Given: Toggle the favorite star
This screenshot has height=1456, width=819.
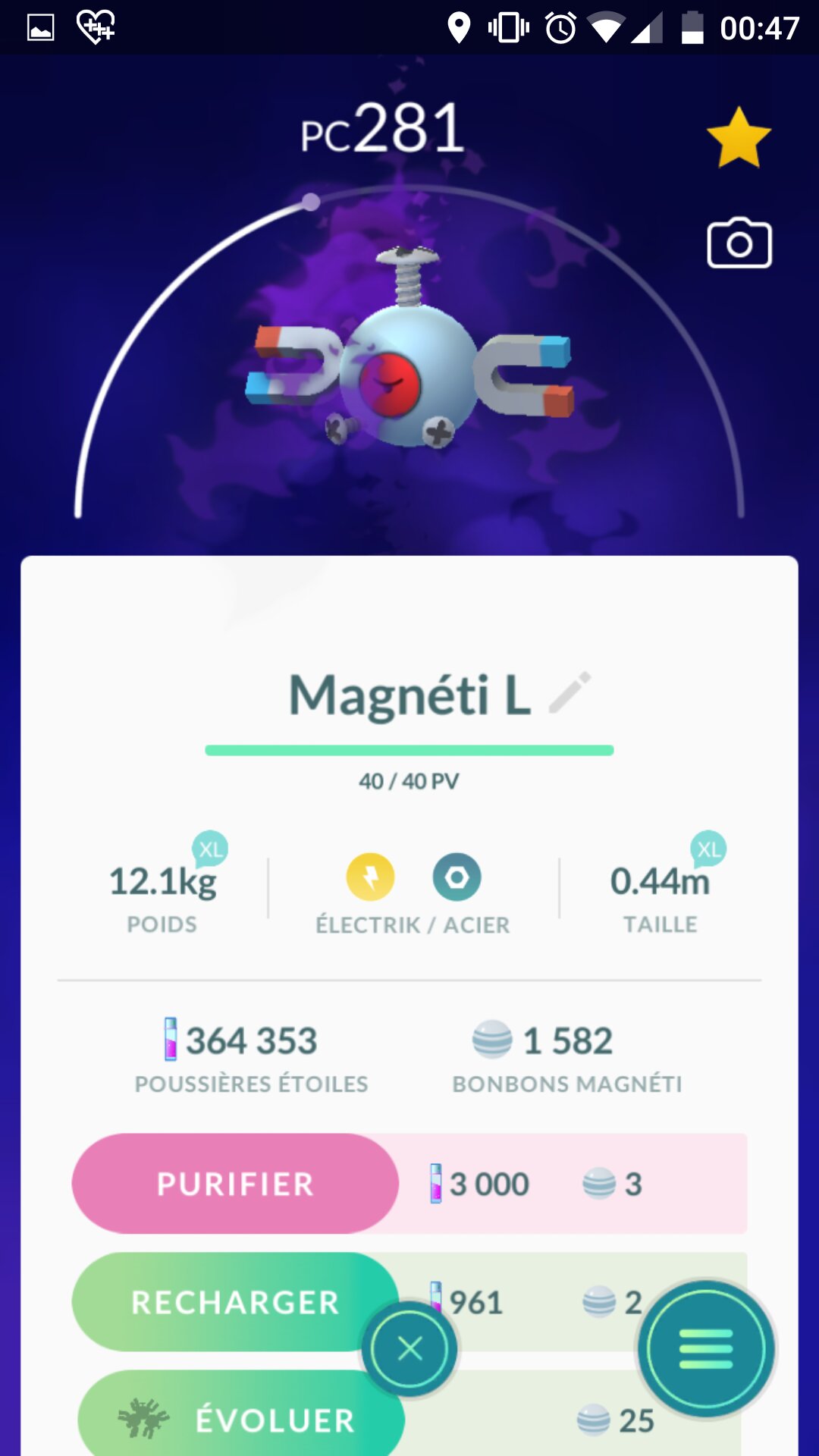Looking at the screenshot, I should point(738,137).
